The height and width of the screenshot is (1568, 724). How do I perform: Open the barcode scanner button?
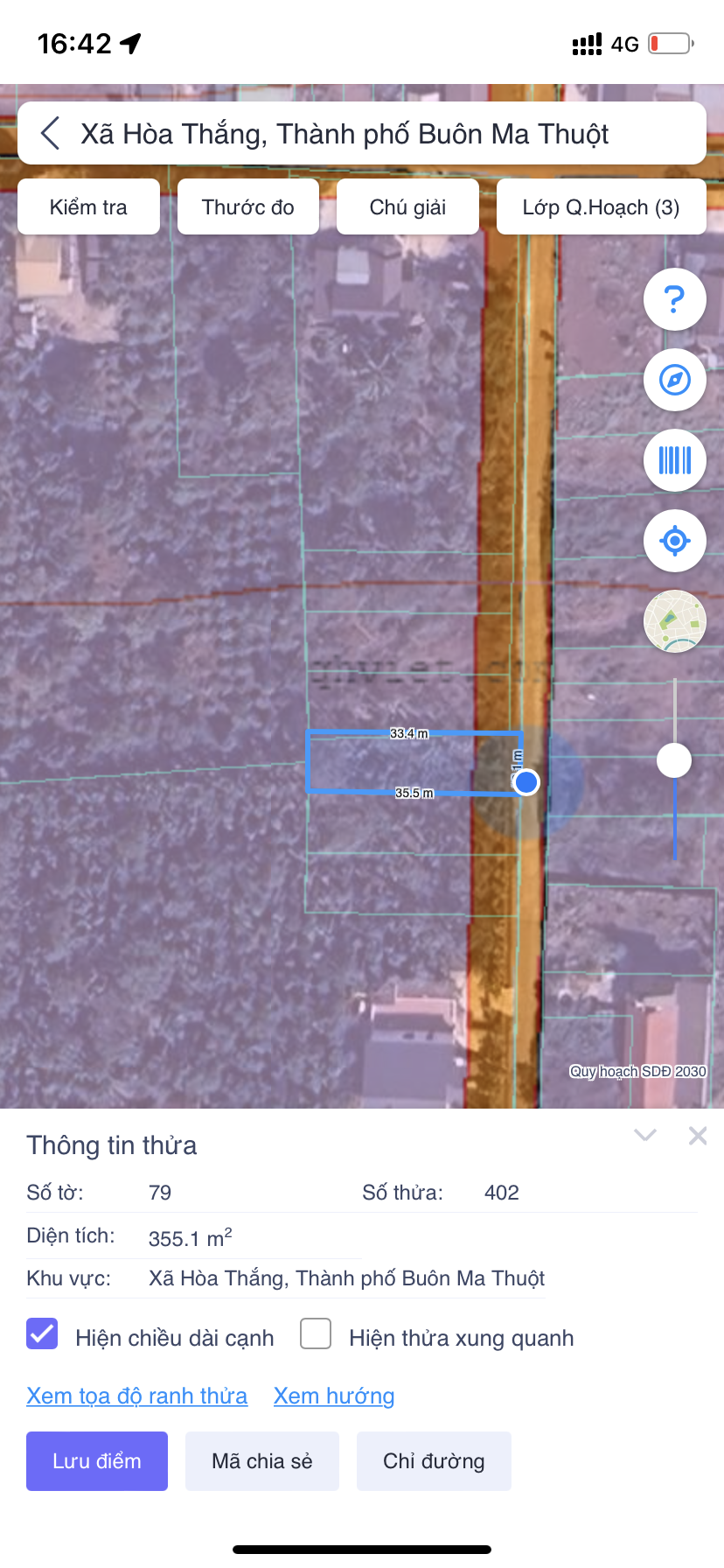click(x=674, y=460)
